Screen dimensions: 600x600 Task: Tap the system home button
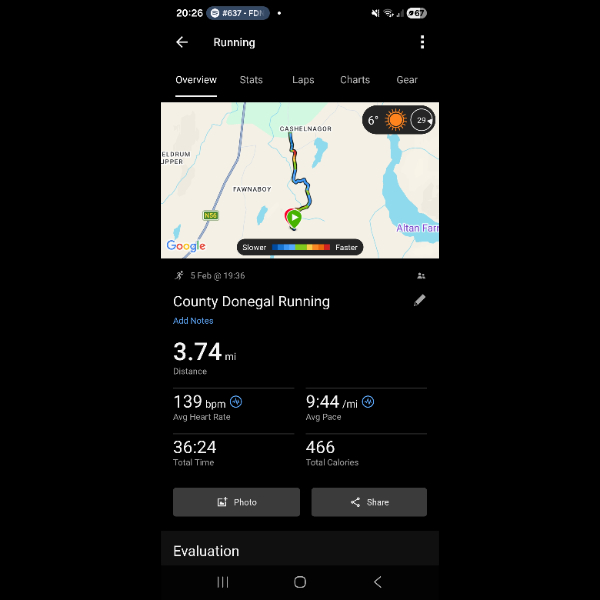coord(300,582)
